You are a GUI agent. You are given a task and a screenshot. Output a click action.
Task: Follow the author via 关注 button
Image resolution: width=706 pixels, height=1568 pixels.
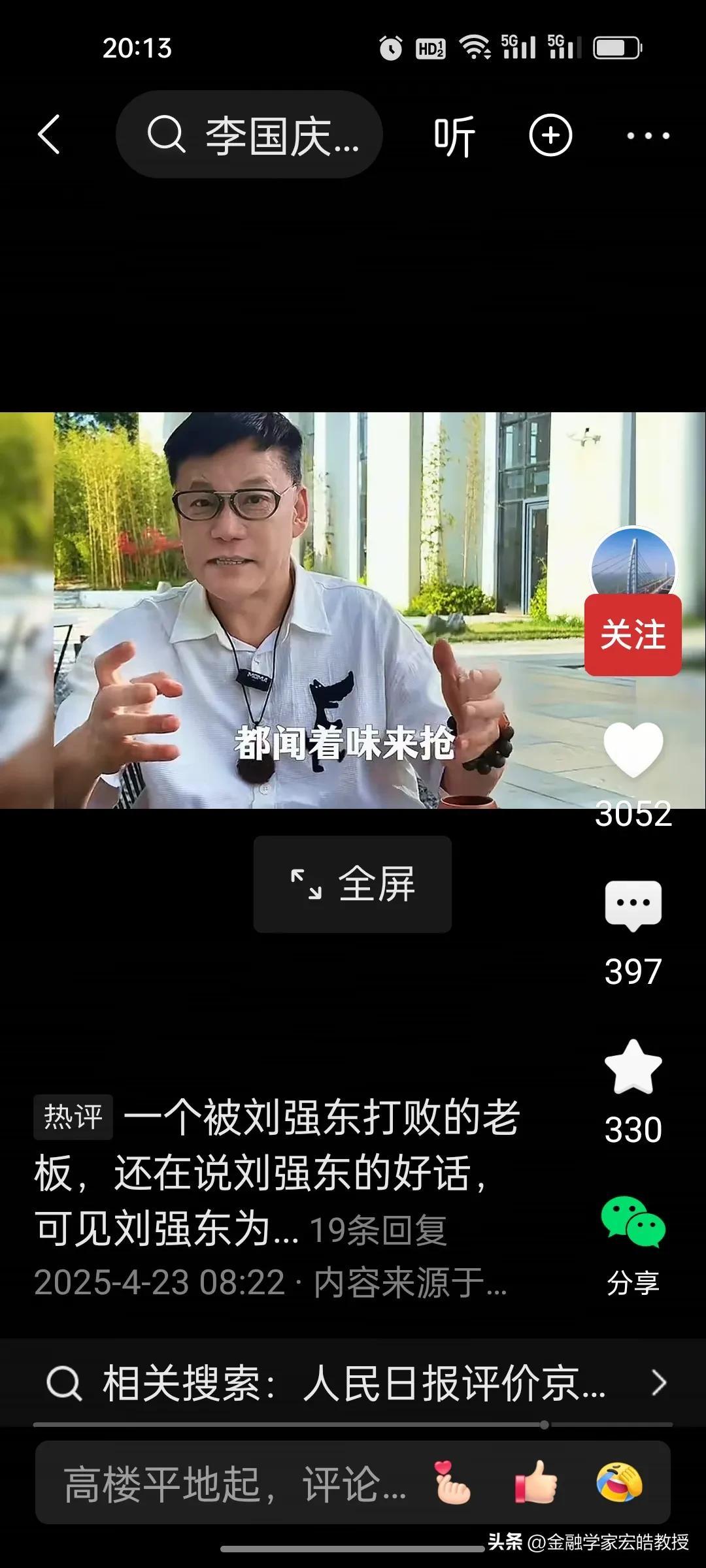(632, 635)
